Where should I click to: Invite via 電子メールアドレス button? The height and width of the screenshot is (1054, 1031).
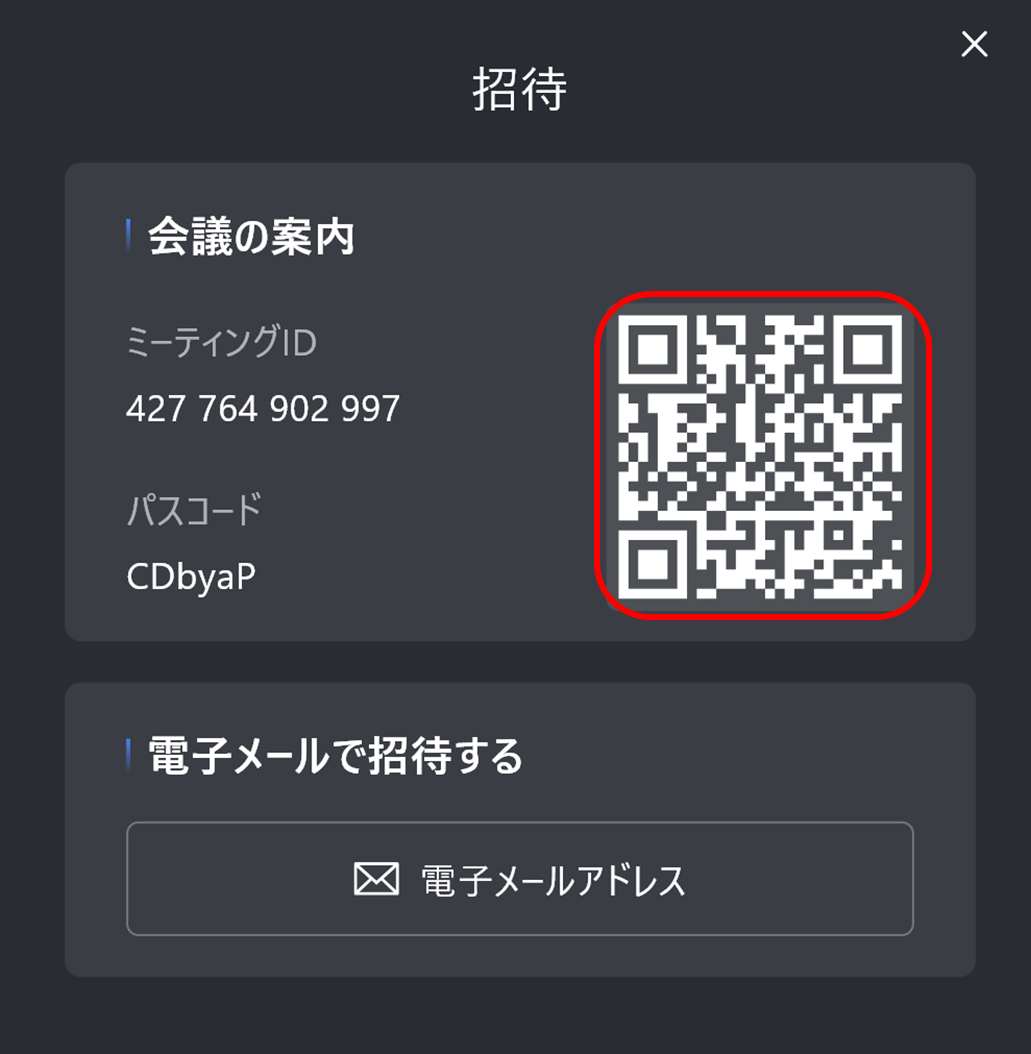tap(520, 879)
